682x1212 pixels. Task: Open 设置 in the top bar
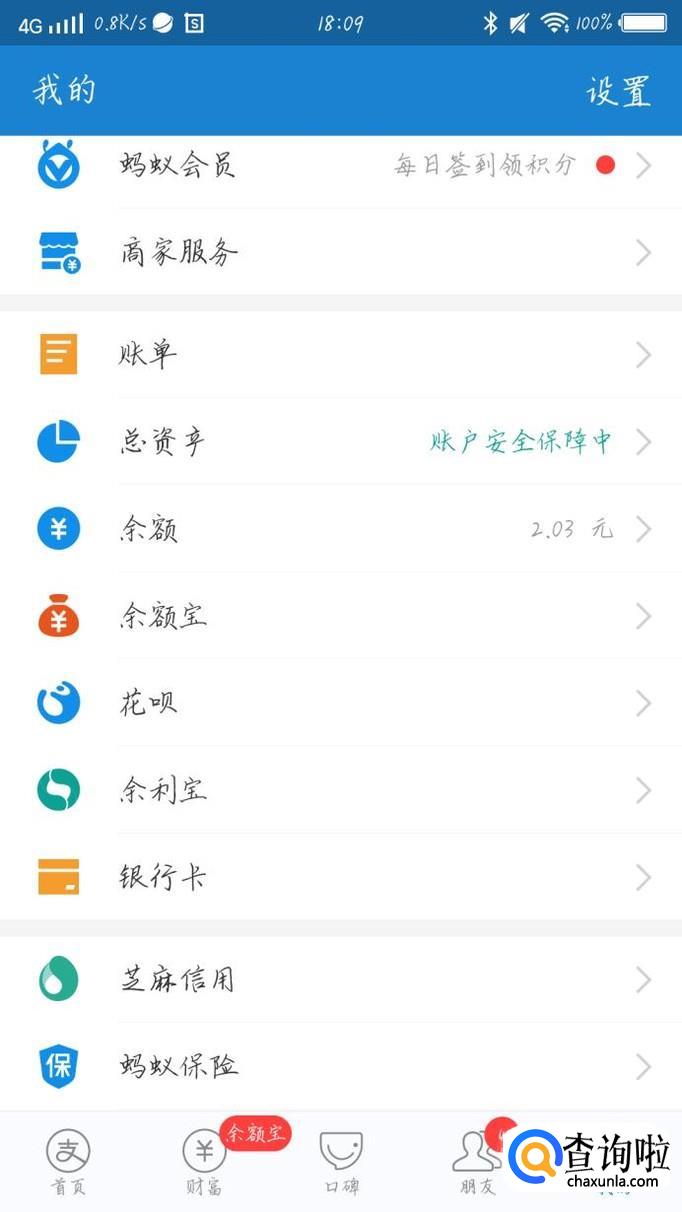[618, 91]
